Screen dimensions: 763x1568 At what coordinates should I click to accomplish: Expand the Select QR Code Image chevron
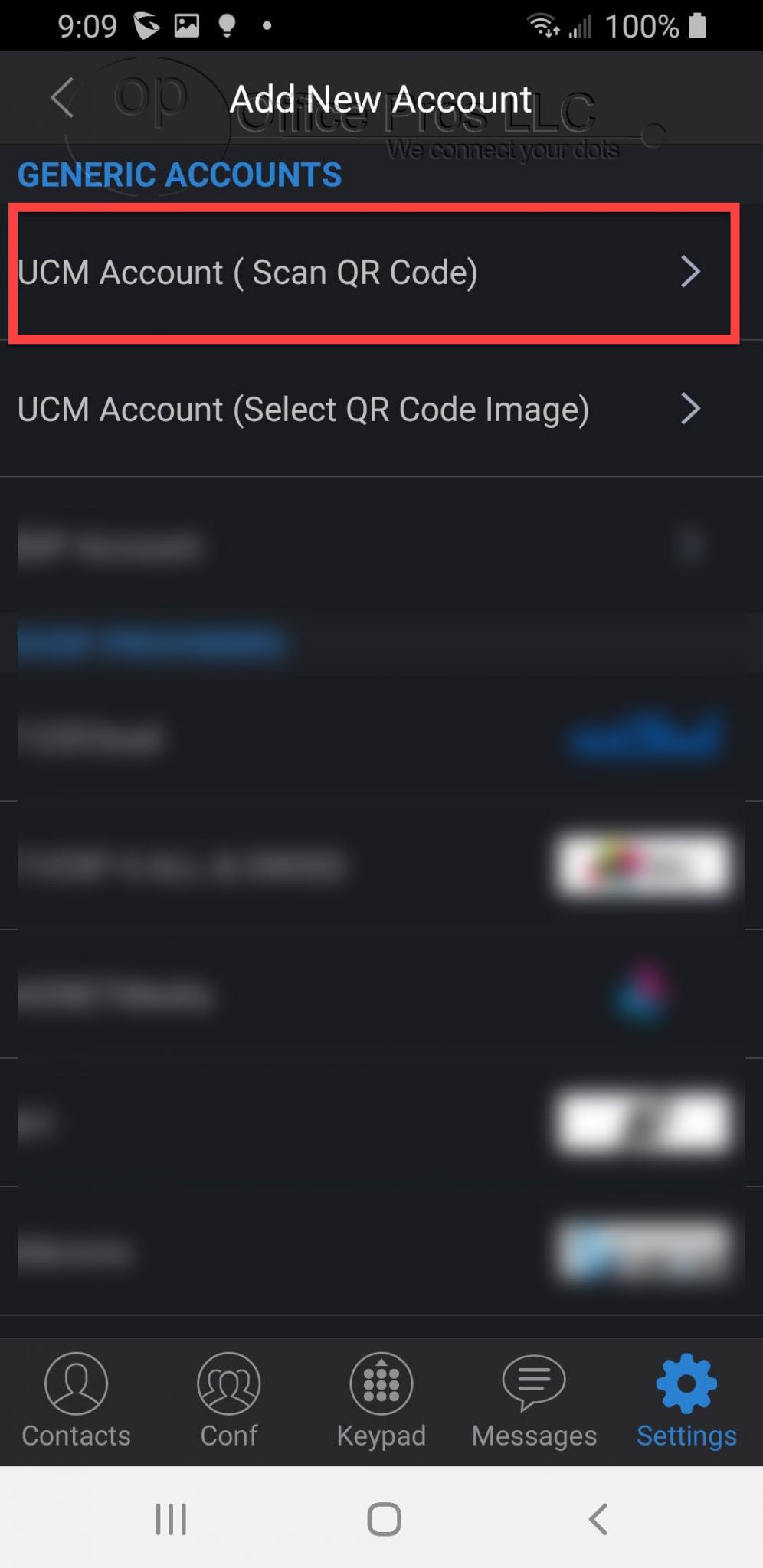tap(690, 409)
